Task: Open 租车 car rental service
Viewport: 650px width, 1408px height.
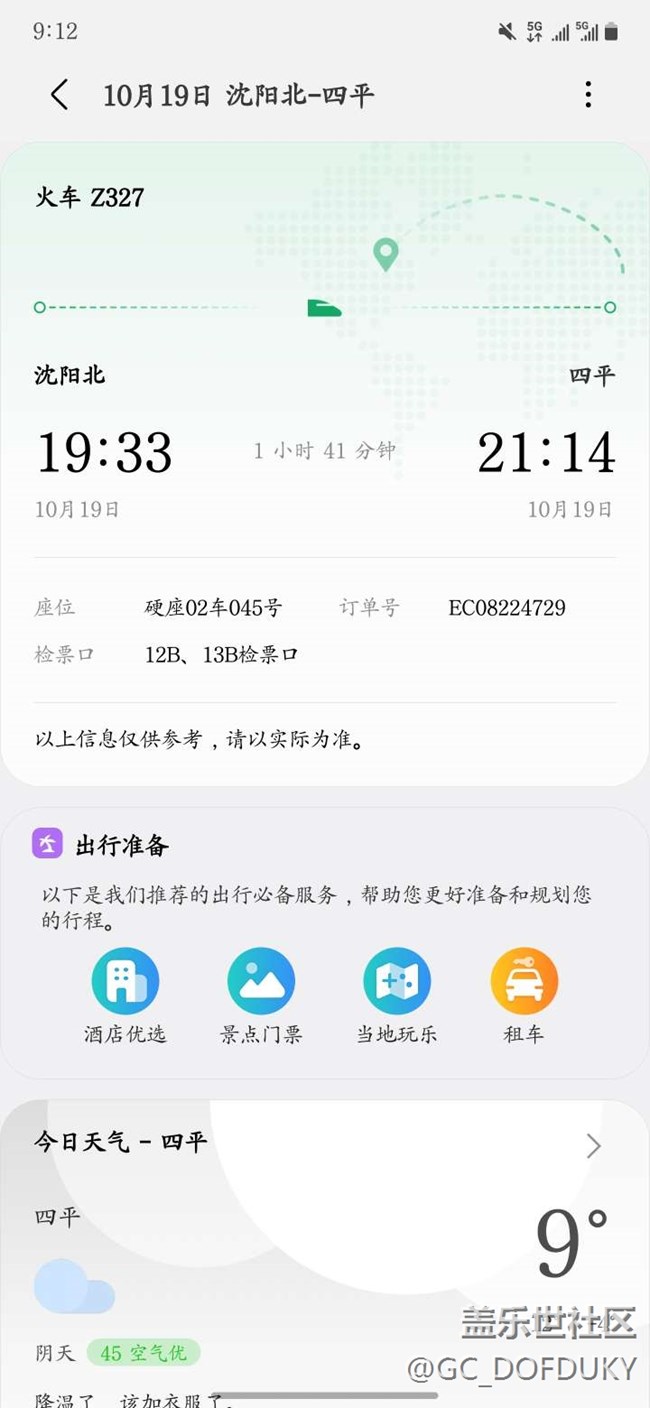Action: pos(524,995)
